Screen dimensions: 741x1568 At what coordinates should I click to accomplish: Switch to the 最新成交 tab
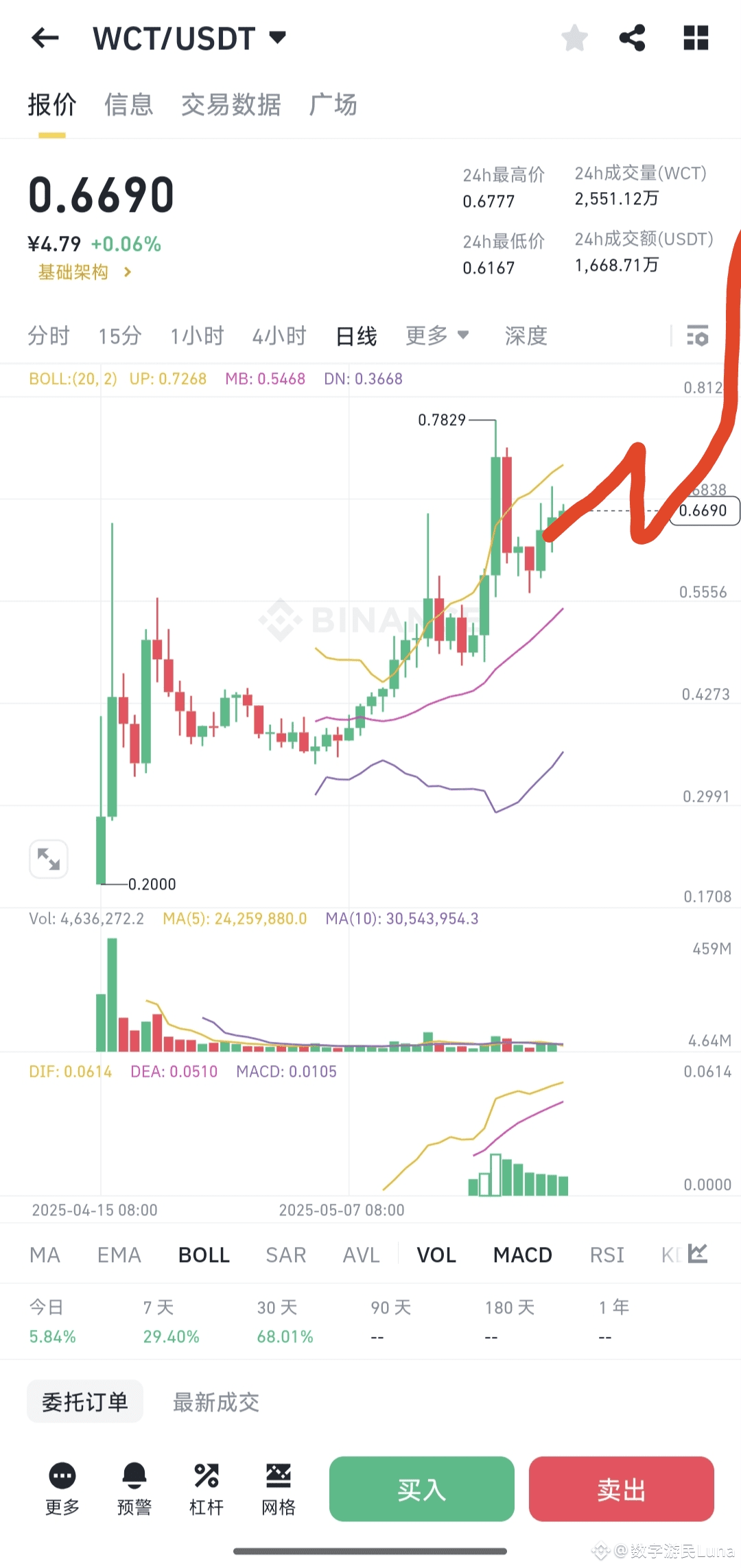pyautogui.click(x=215, y=1402)
